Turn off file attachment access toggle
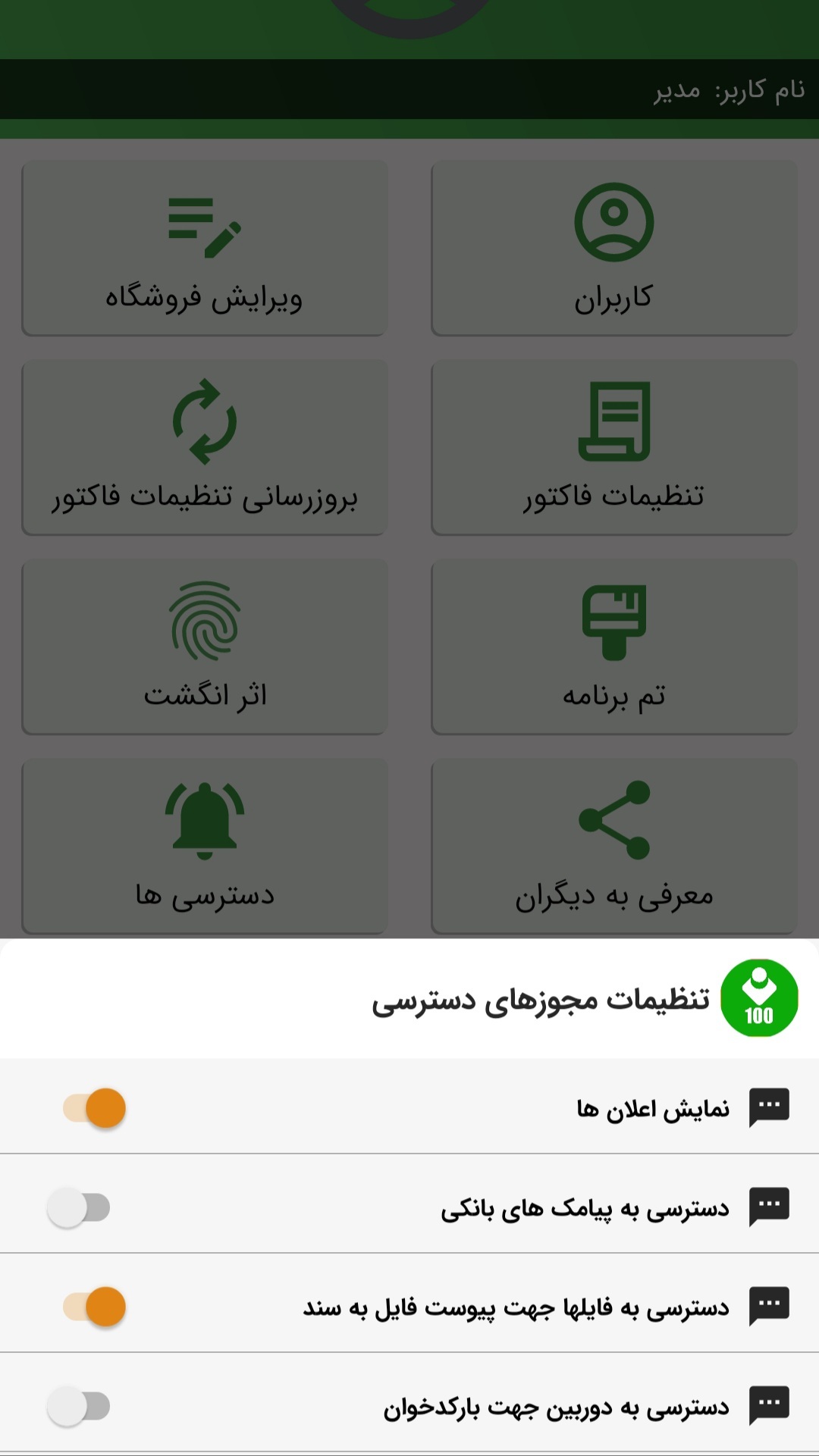The height and width of the screenshot is (1456, 819). tap(93, 1305)
